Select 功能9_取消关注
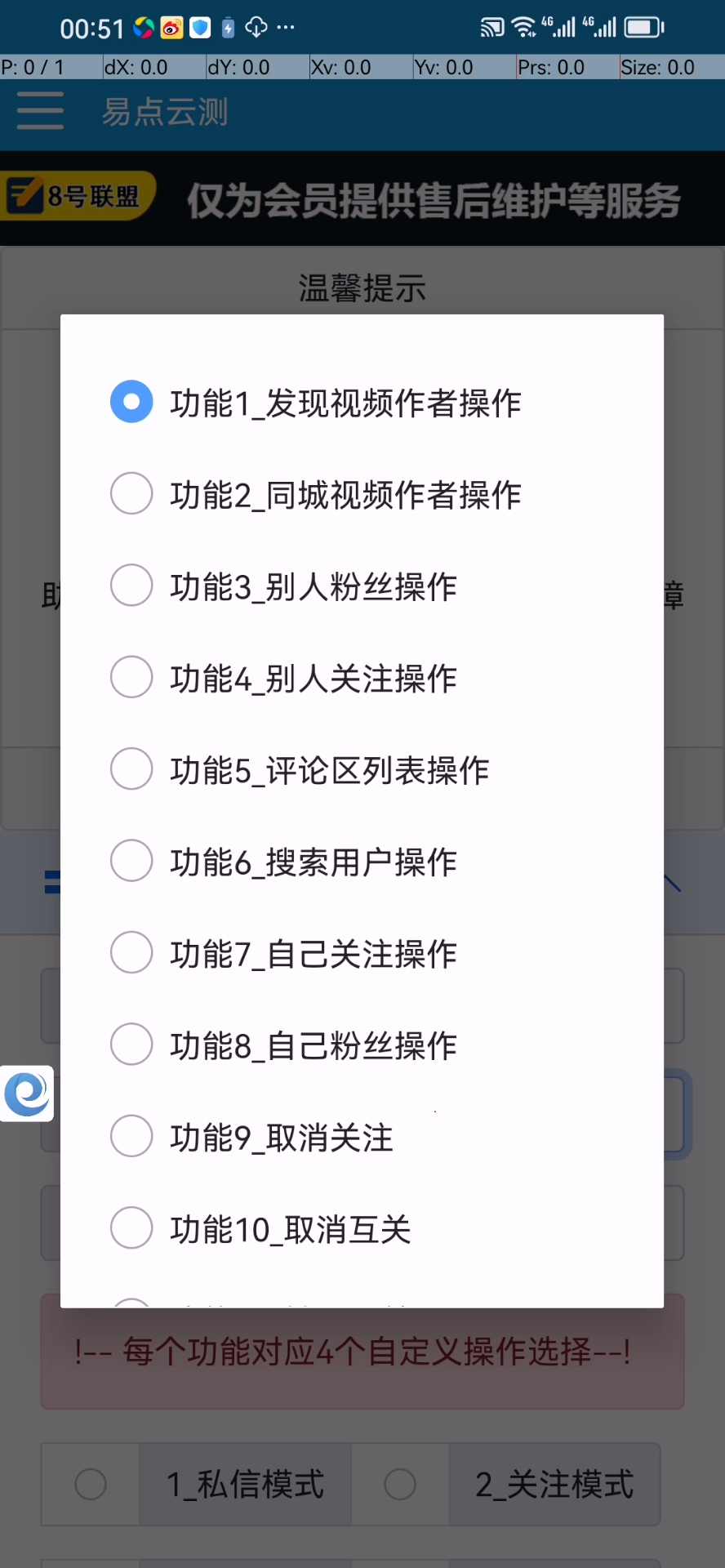725x1568 pixels. [x=131, y=1136]
